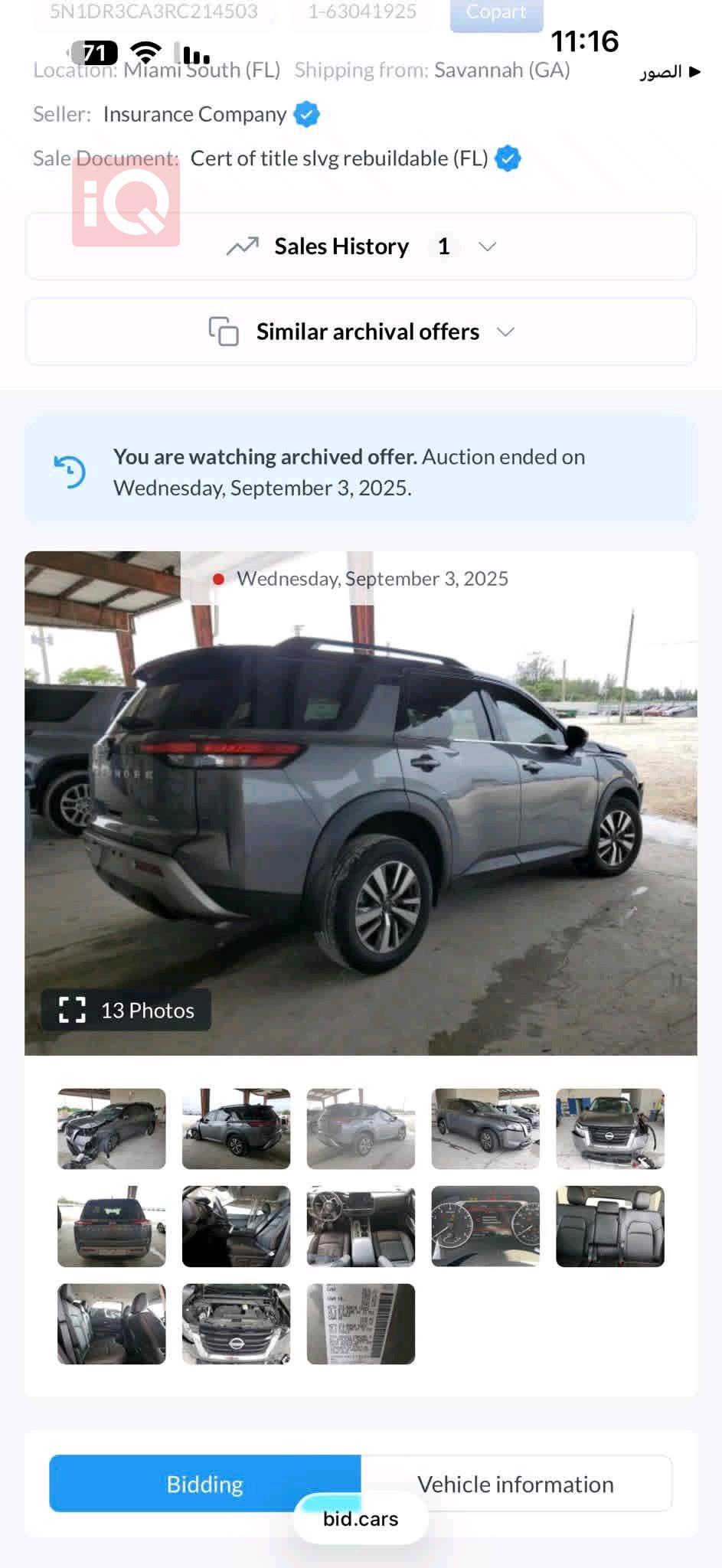The width and height of the screenshot is (722, 1568).
Task: Open the 13 Photos fullscreen gallery
Action: click(126, 1010)
